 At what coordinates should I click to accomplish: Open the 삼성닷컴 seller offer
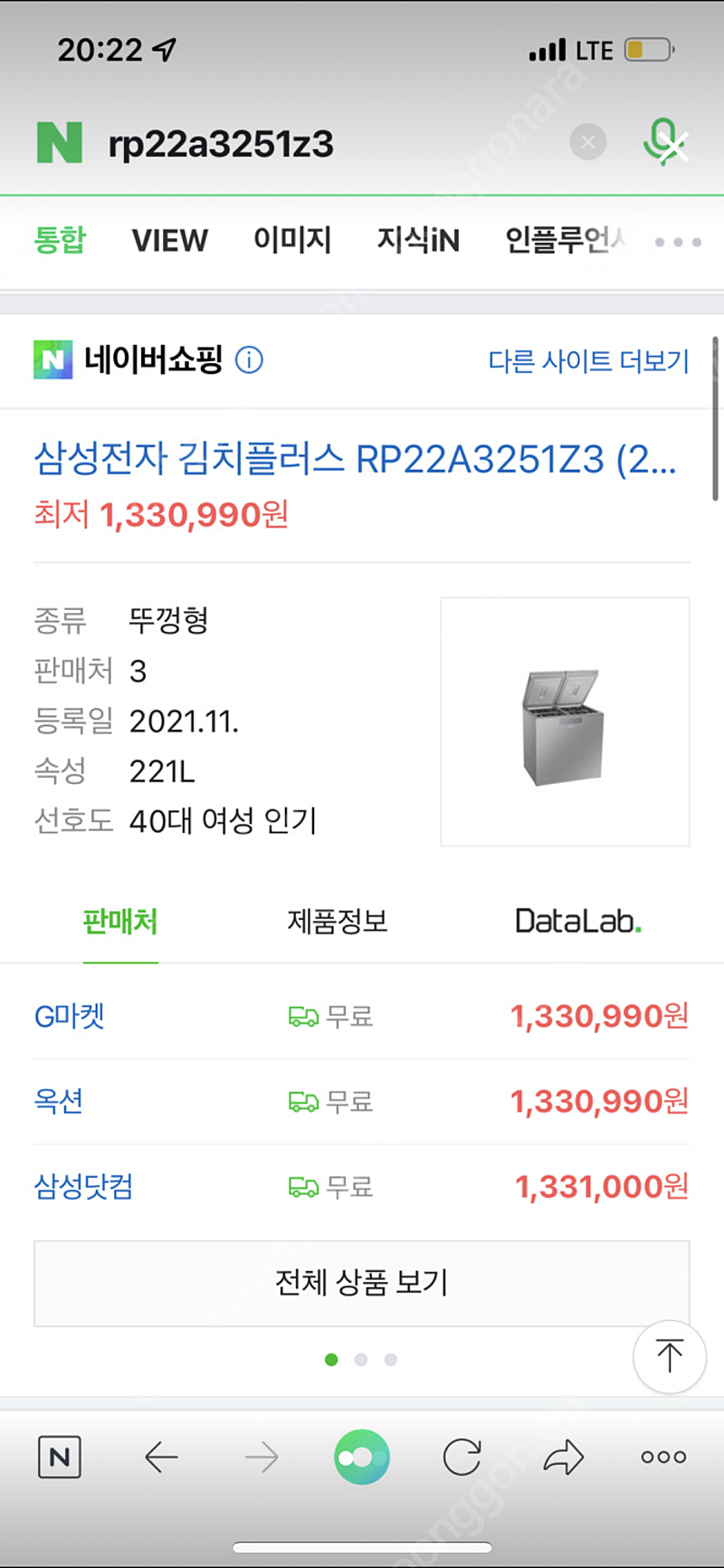pyautogui.click(x=362, y=1187)
